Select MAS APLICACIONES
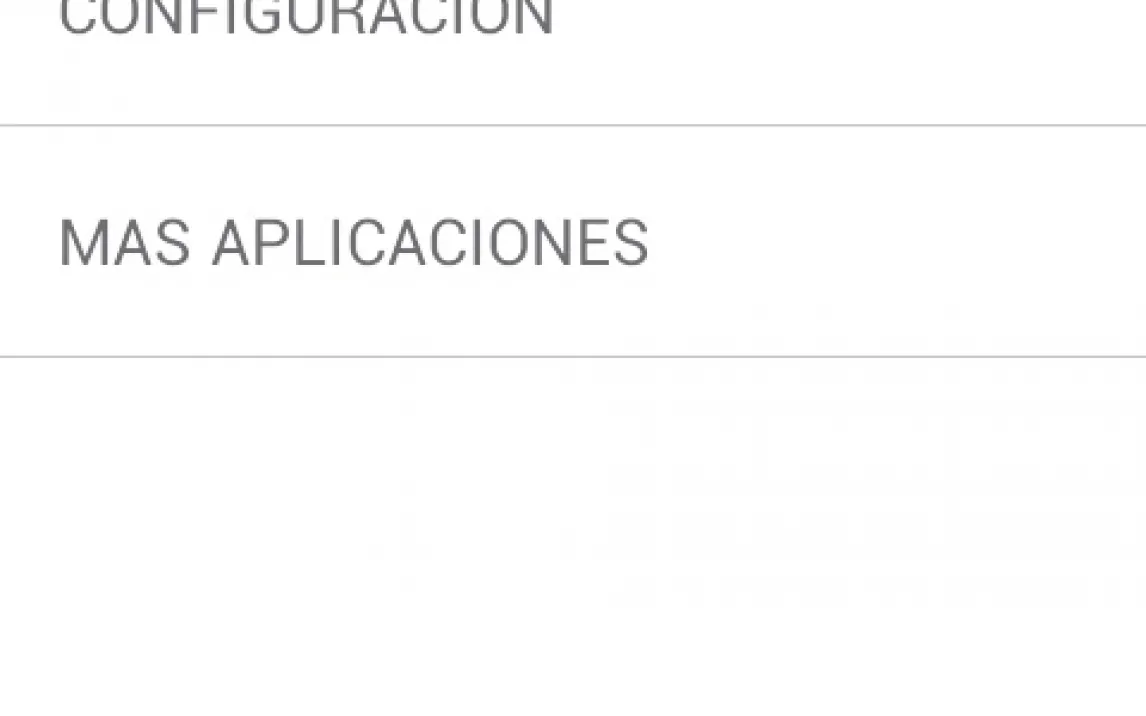Viewport: 1146px width, 716px height. [x=354, y=243]
